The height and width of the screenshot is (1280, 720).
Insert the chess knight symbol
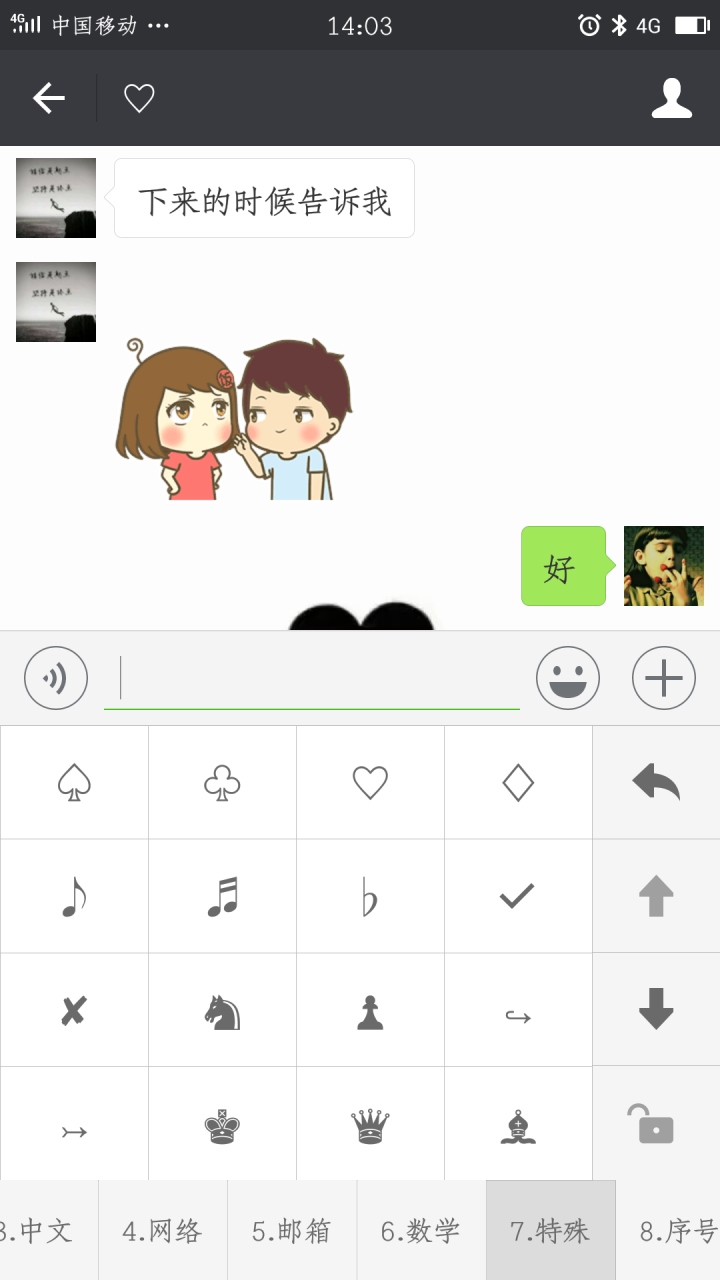pyautogui.click(x=222, y=1012)
